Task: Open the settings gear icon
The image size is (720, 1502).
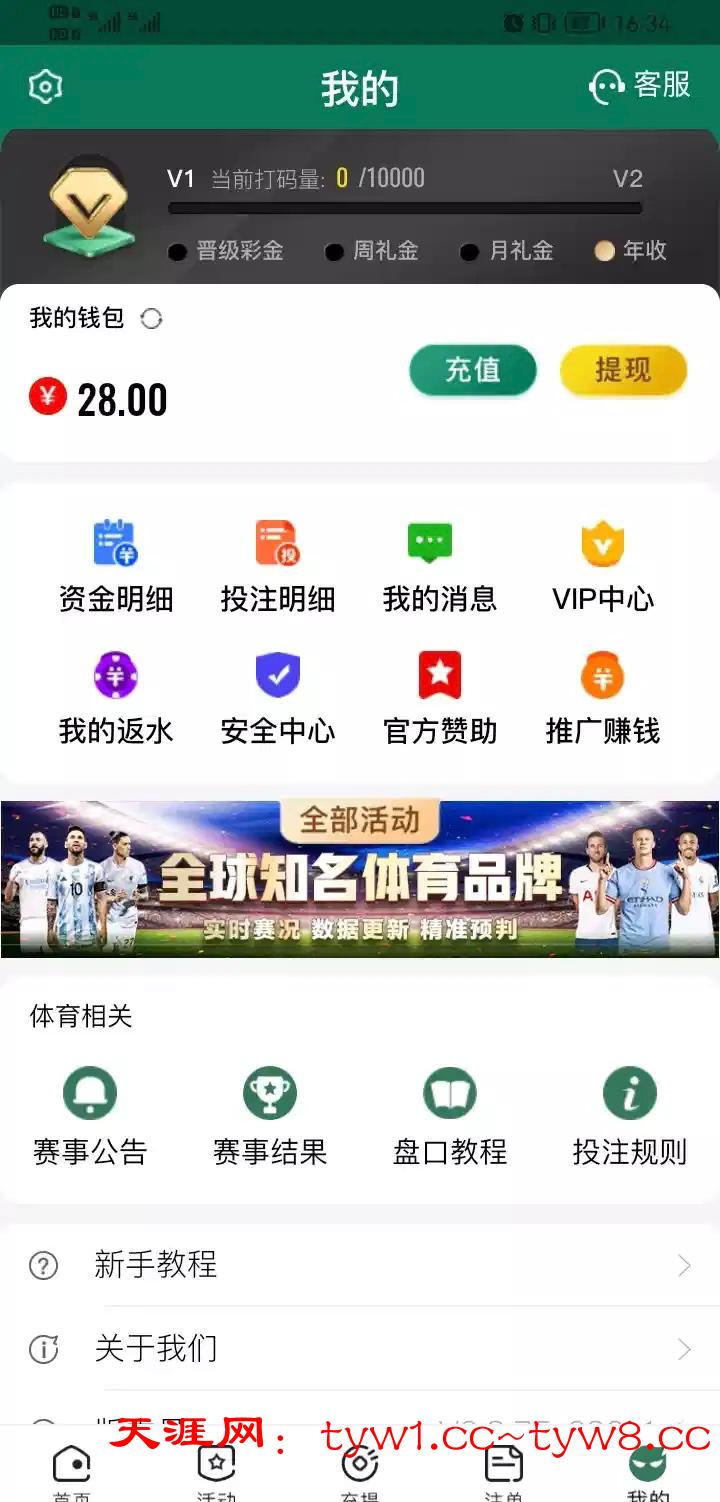Action: click(45, 87)
